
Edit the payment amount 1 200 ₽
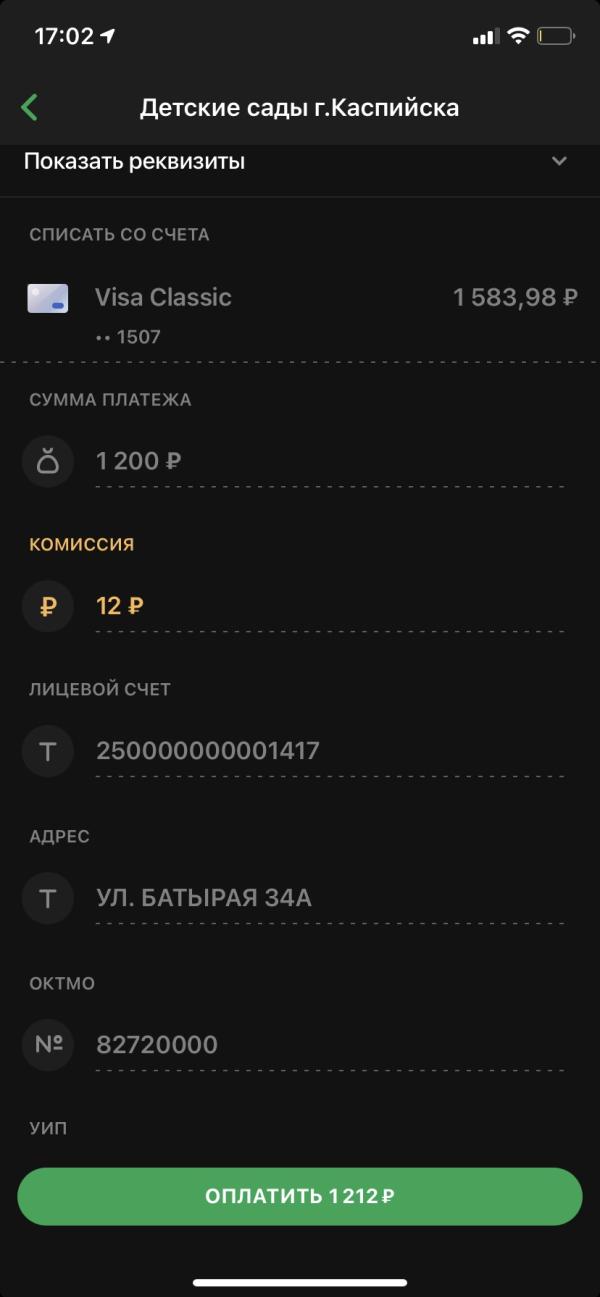click(328, 462)
